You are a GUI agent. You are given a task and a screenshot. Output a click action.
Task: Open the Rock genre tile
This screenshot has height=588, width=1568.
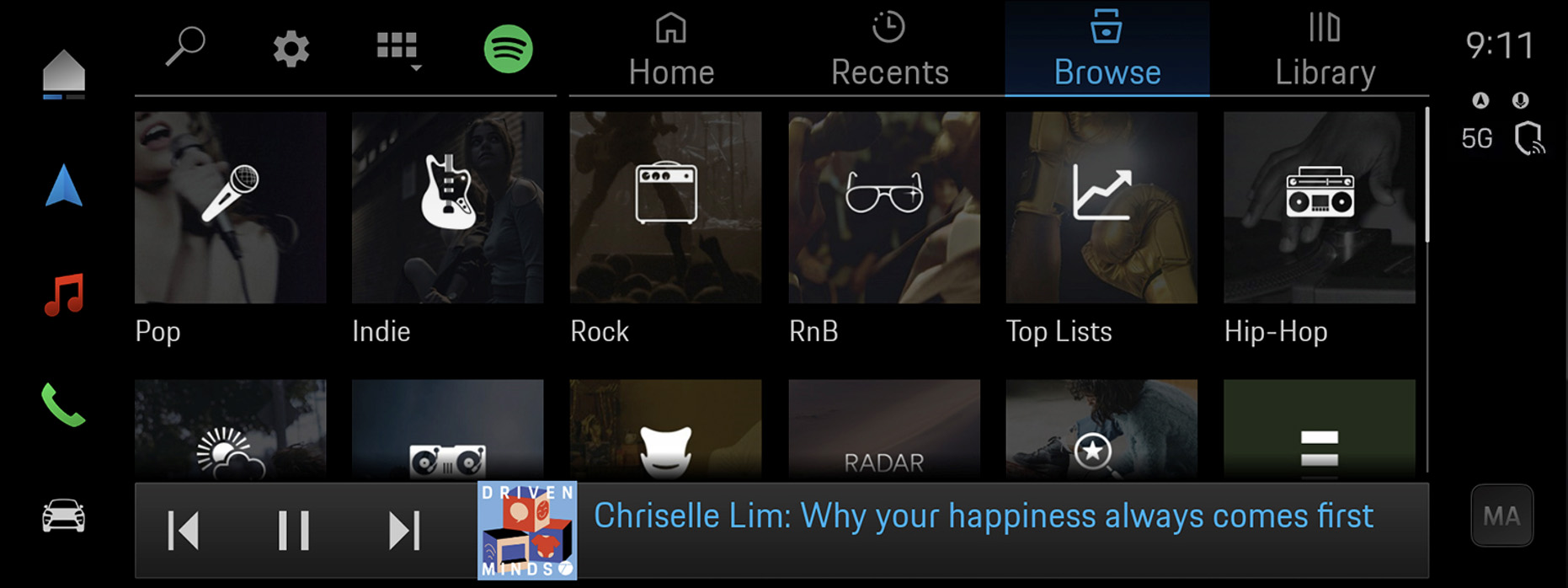coord(665,207)
